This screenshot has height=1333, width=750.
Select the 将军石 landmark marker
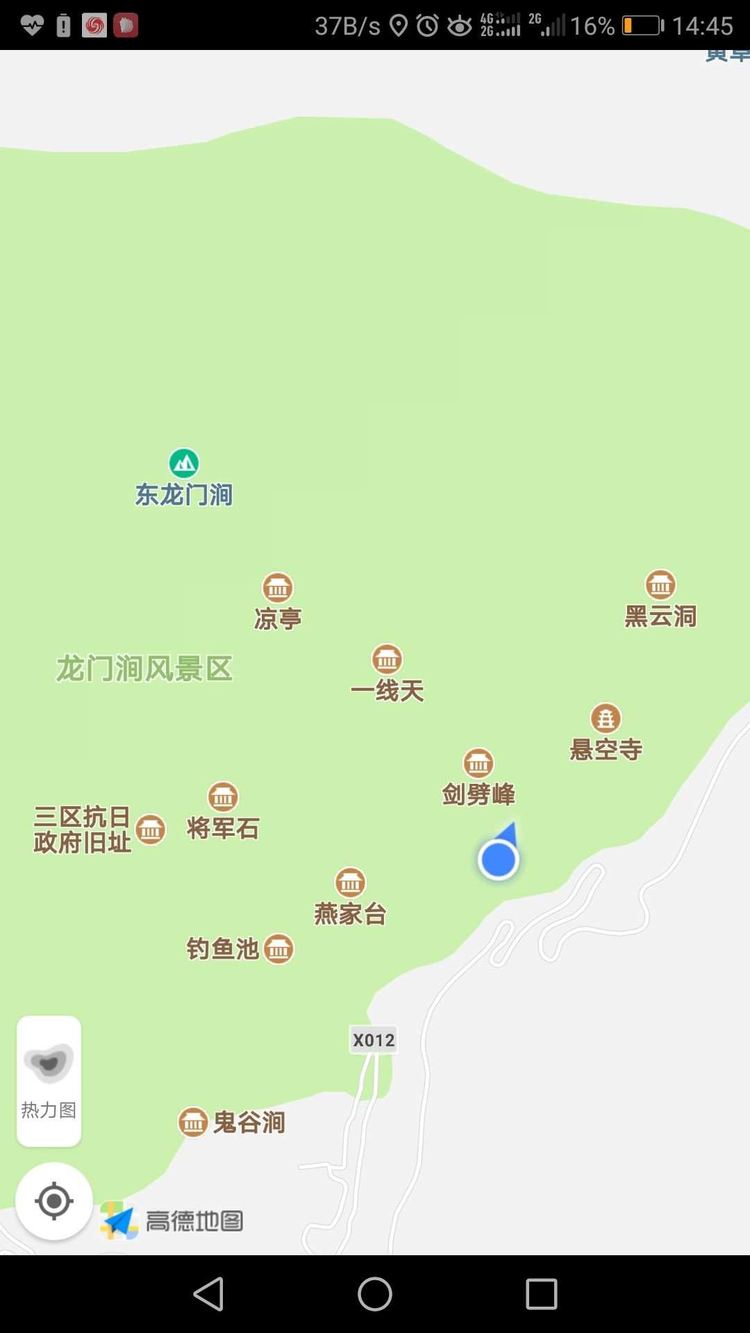click(223, 798)
